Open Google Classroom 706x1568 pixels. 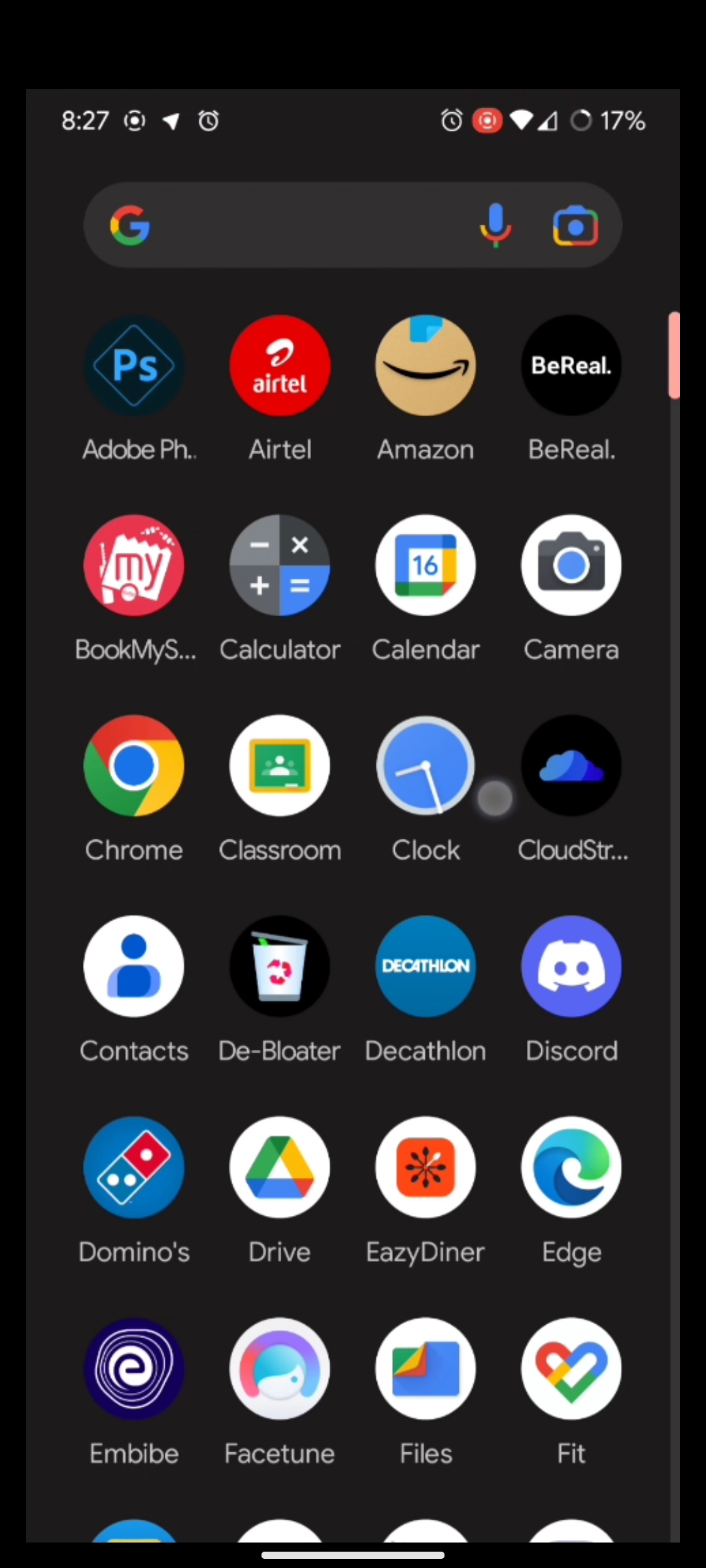(280, 766)
